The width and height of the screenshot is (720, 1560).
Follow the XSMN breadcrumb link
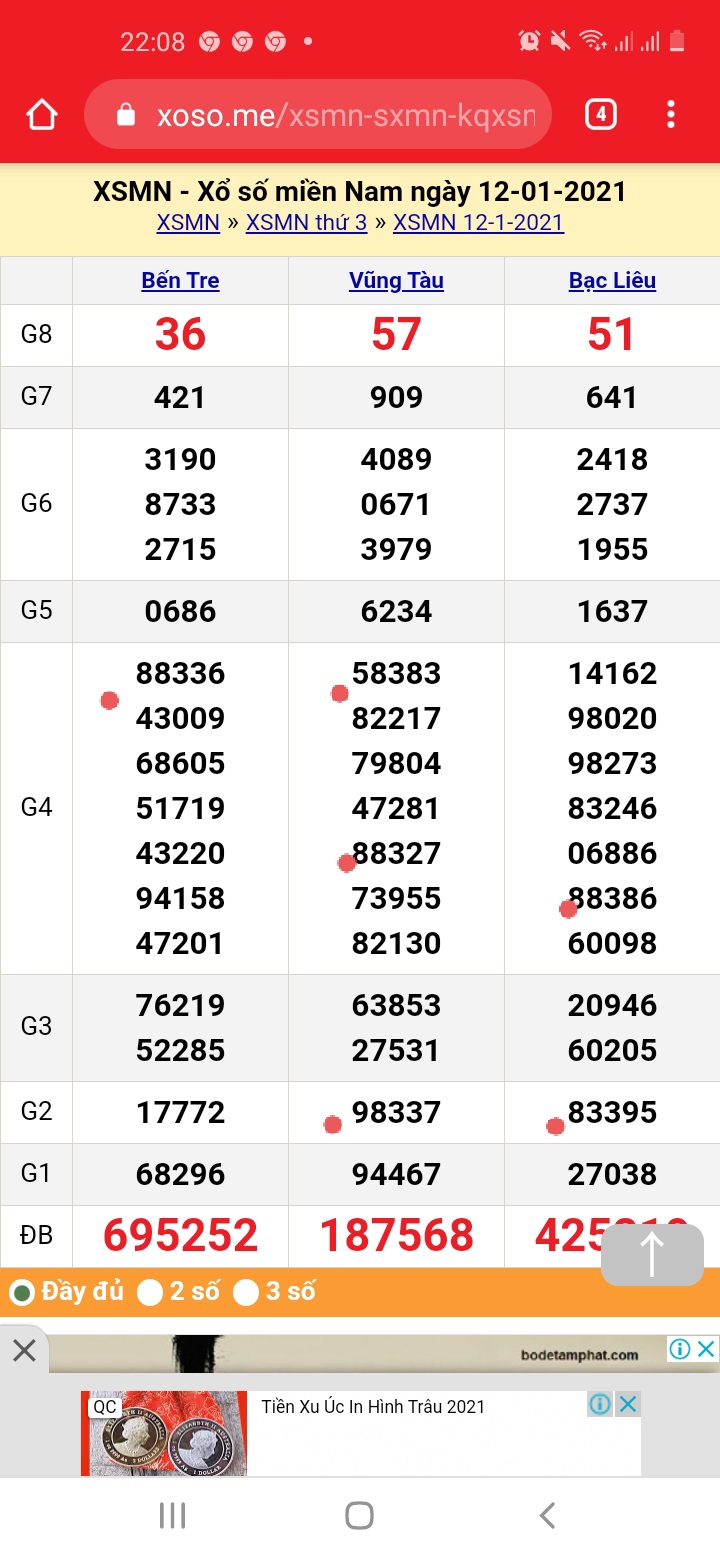[188, 222]
